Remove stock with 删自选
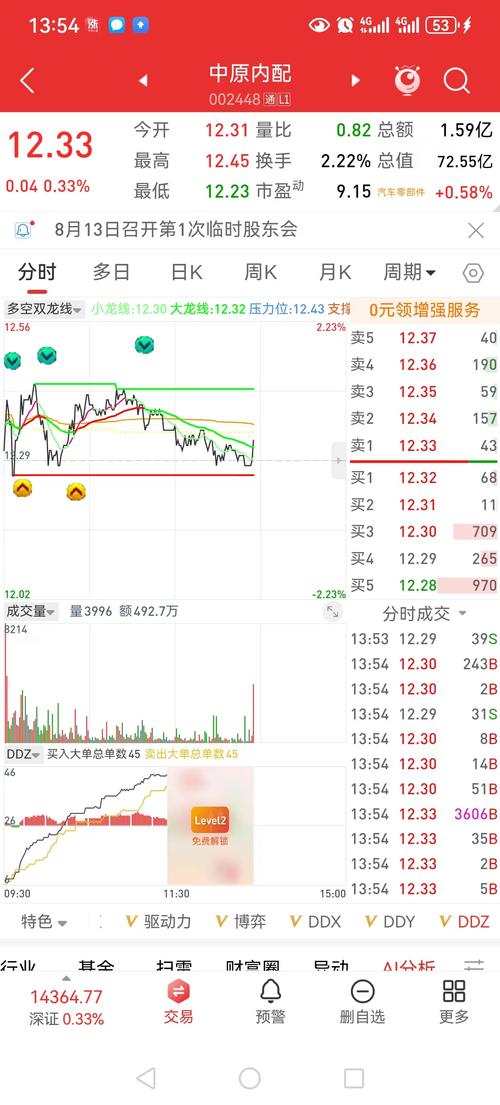 click(x=362, y=1002)
